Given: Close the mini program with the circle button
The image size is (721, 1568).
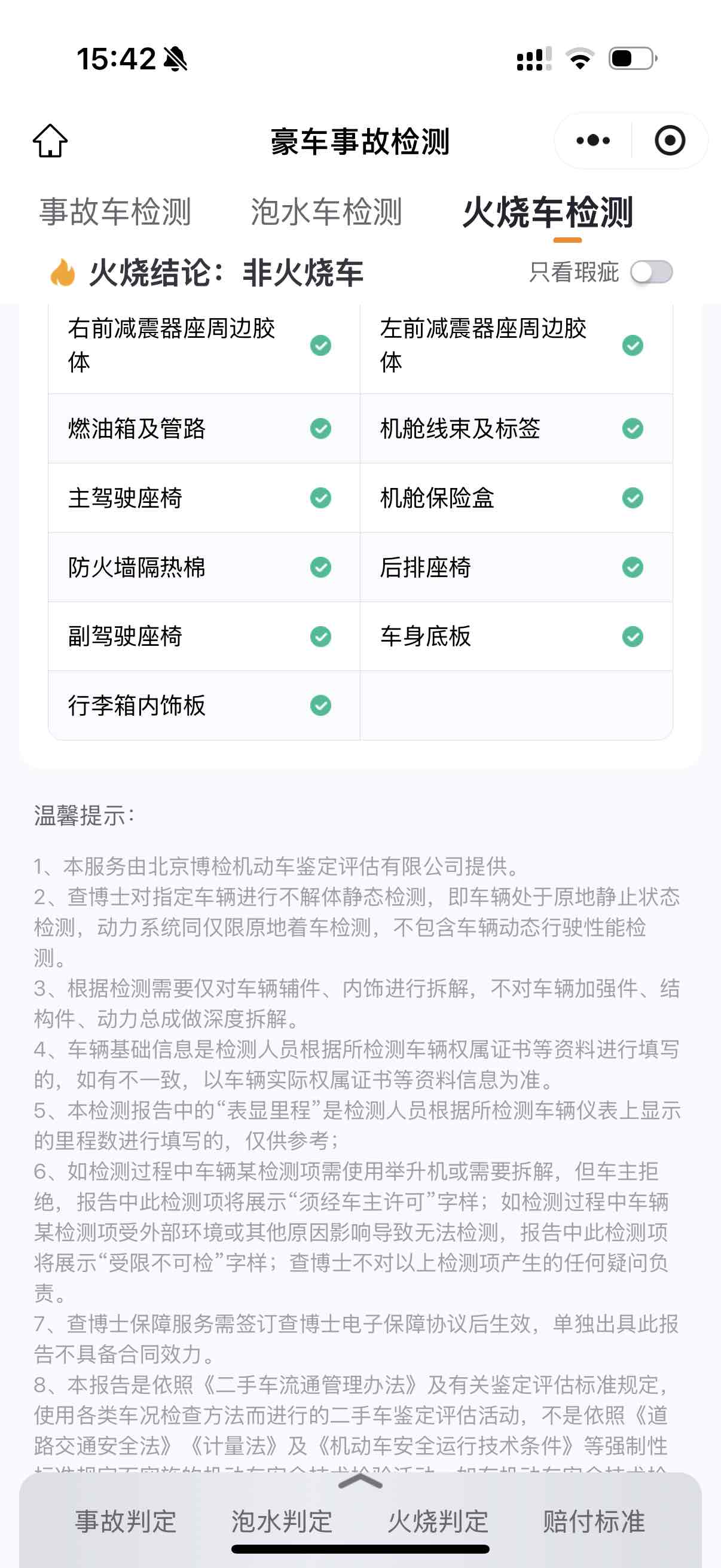Looking at the screenshot, I should coord(670,141).
